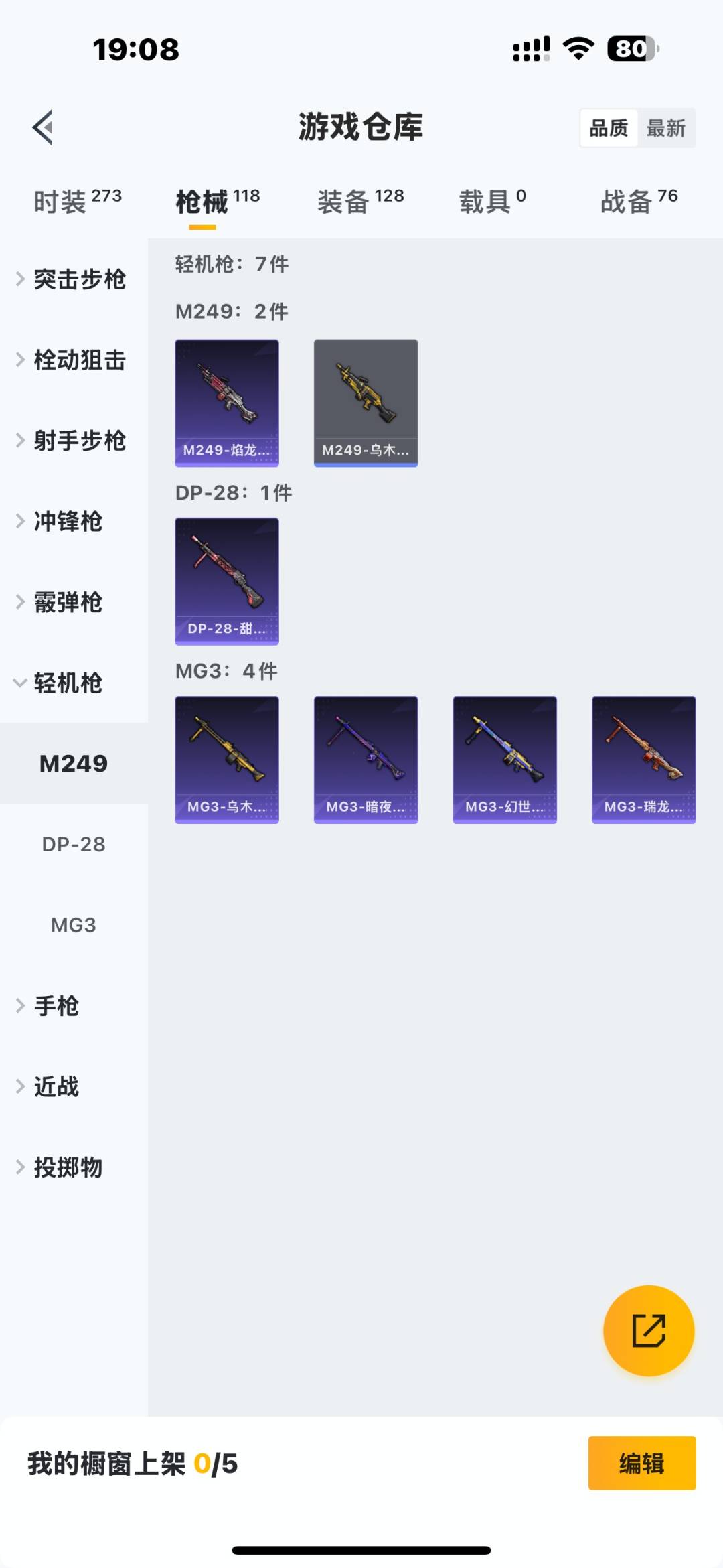Open the MG3-瑞龙 skin tile
Image resolution: width=723 pixels, height=1568 pixels.
pos(643,760)
